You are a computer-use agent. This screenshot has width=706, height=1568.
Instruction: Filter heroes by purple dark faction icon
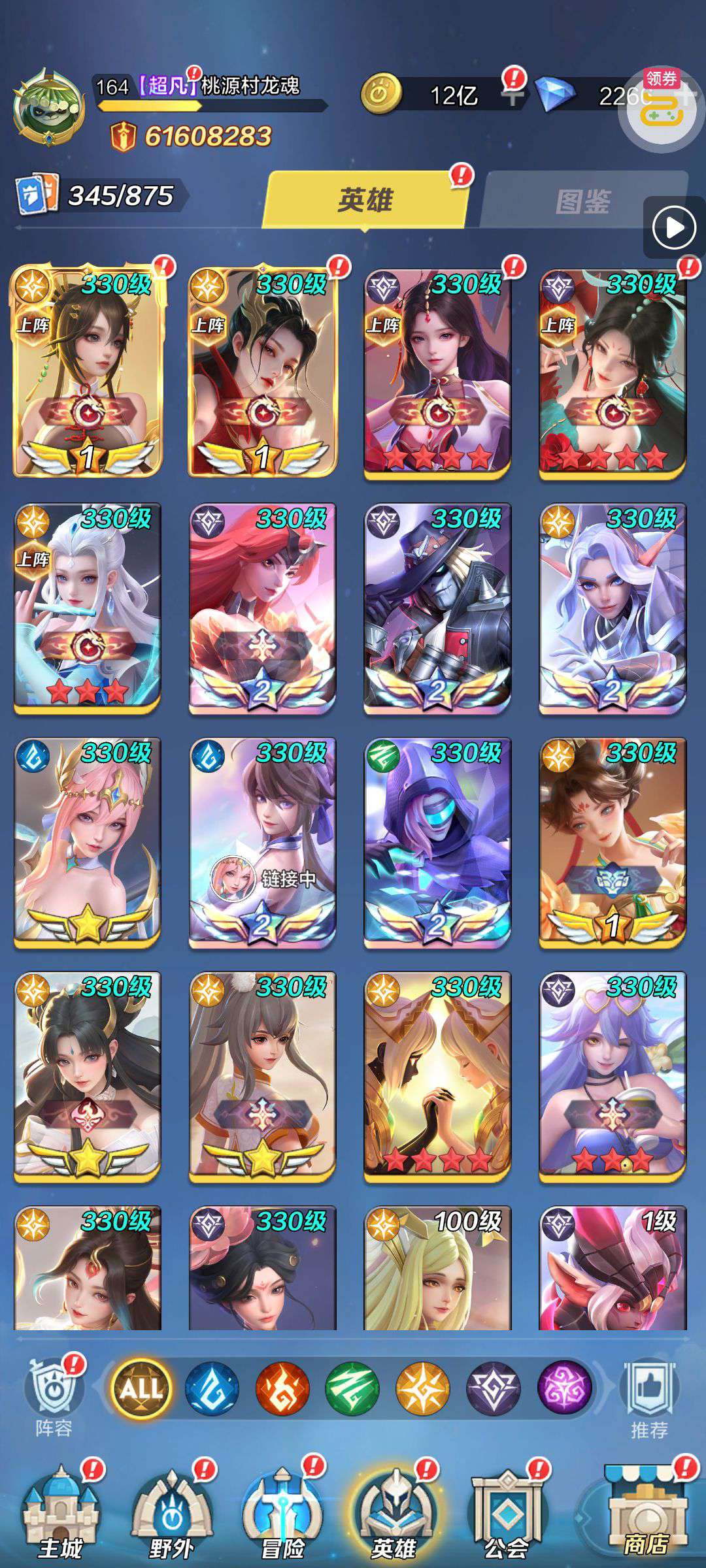pos(564,1388)
